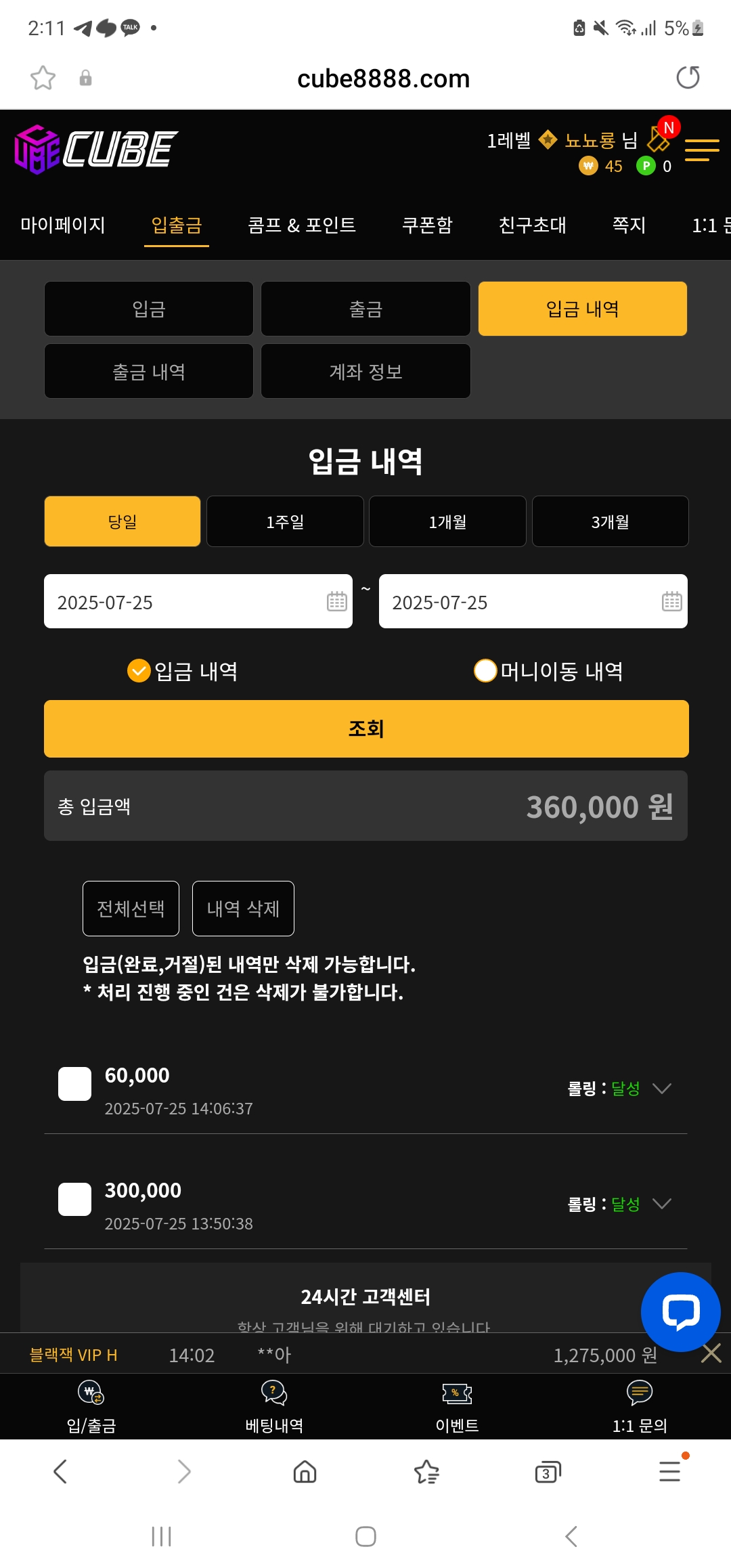Expand the 300,000 deposit details chevron

[x=661, y=1204]
